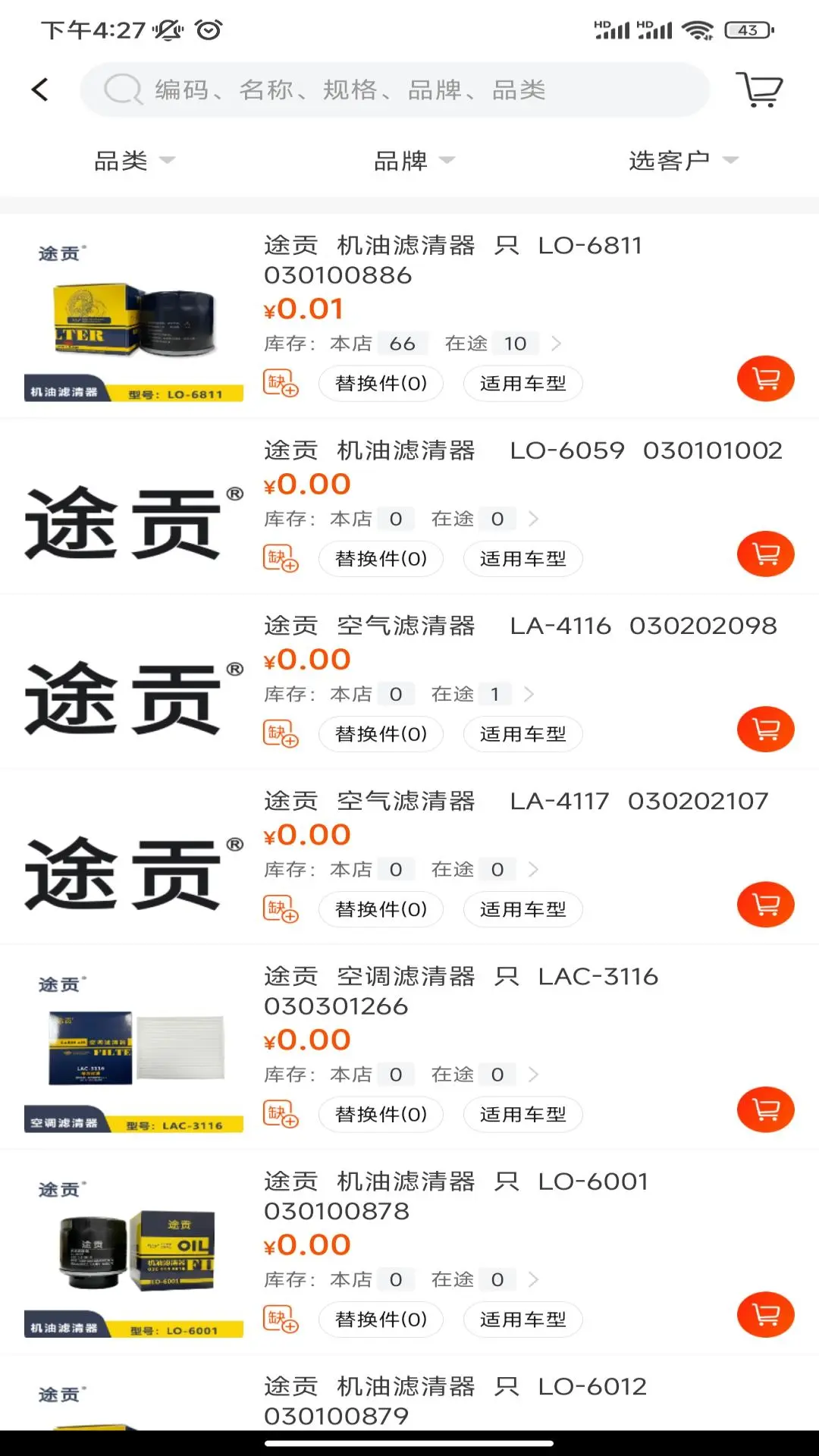Add LO-6811 oil filter to cart
Image resolution: width=819 pixels, height=1456 pixels.
pyautogui.click(x=765, y=378)
